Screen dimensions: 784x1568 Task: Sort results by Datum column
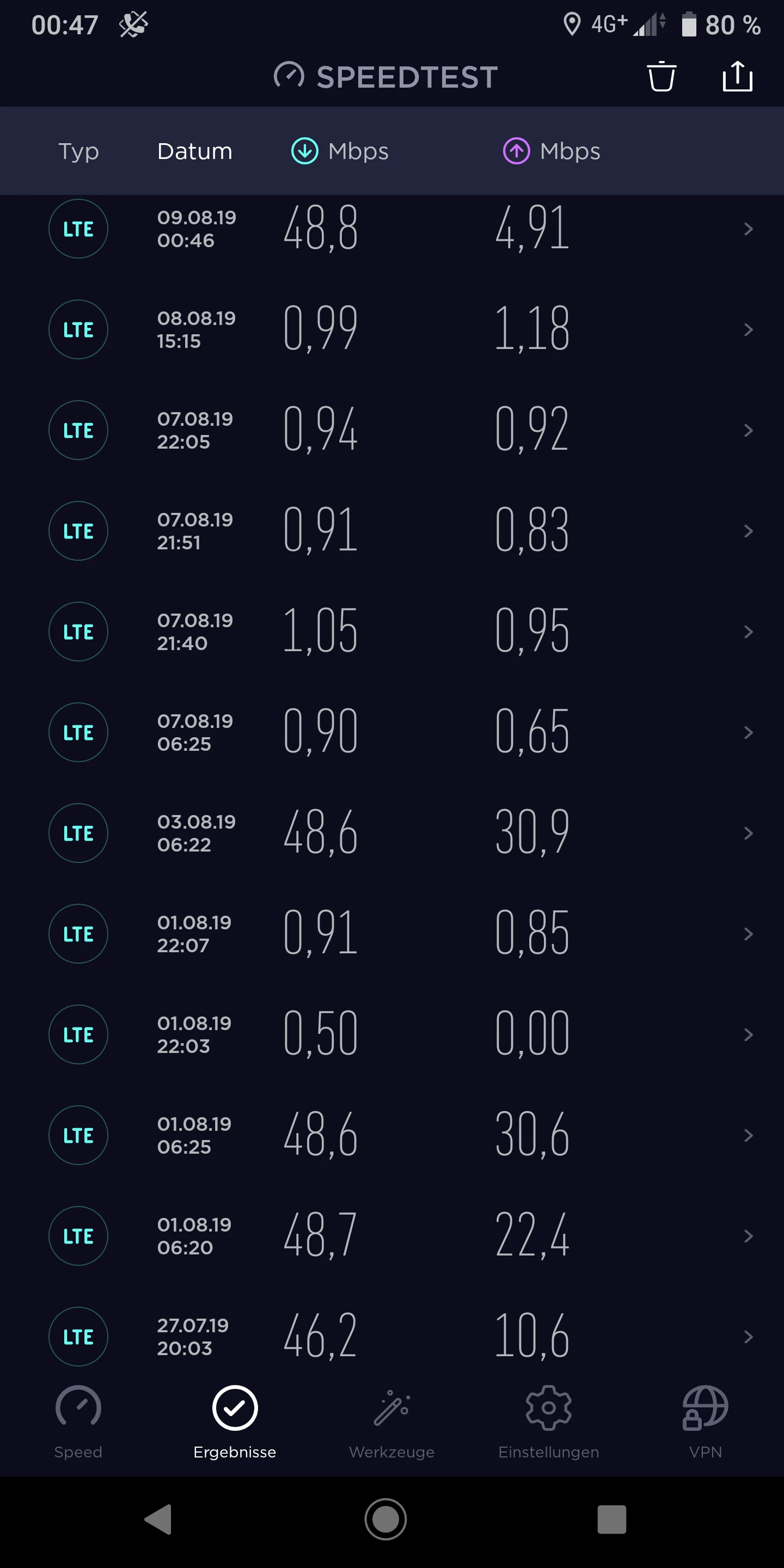pyautogui.click(x=195, y=151)
